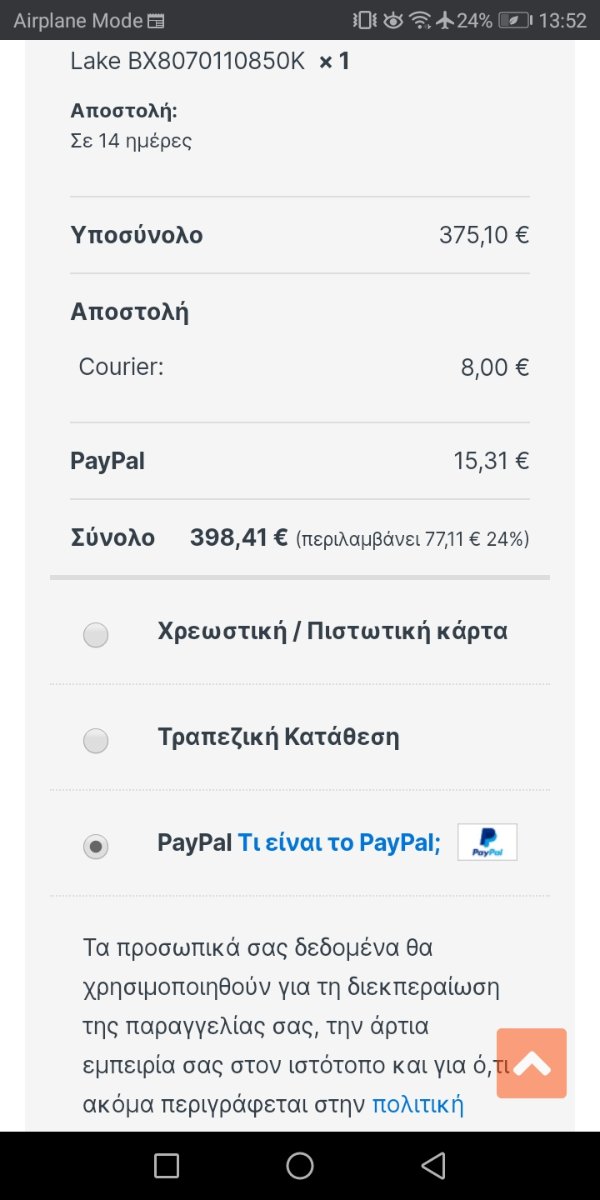
Task: Go back using the system back button
Action: pos(433,1165)
